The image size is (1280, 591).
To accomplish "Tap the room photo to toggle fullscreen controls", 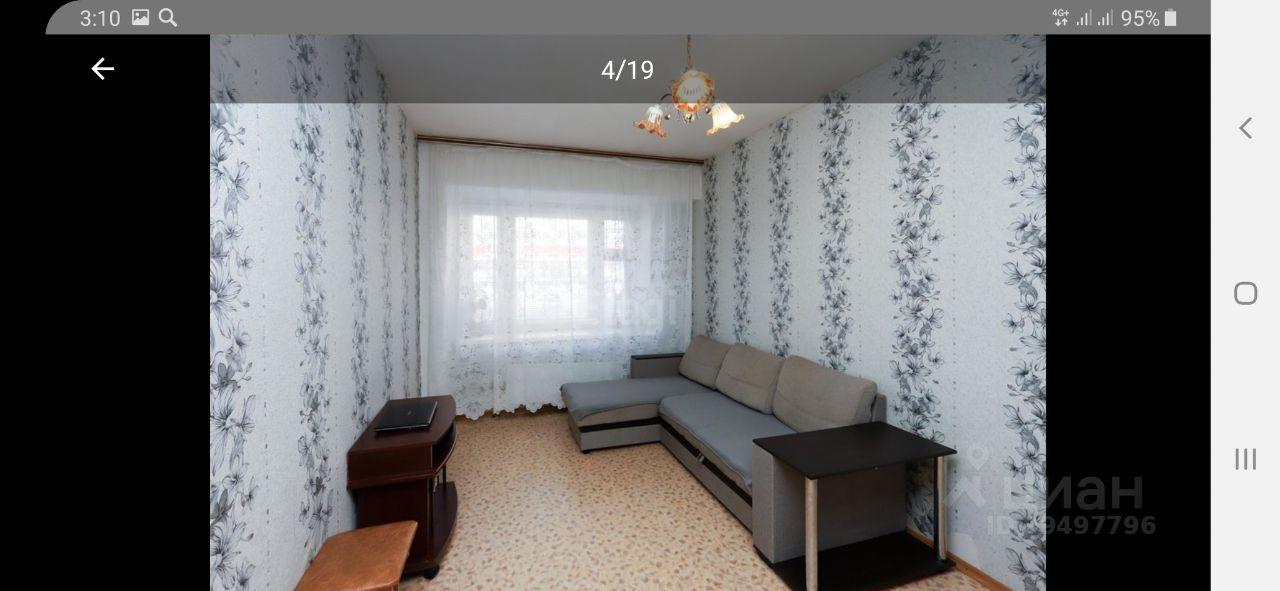I will (x=627, y=330).
